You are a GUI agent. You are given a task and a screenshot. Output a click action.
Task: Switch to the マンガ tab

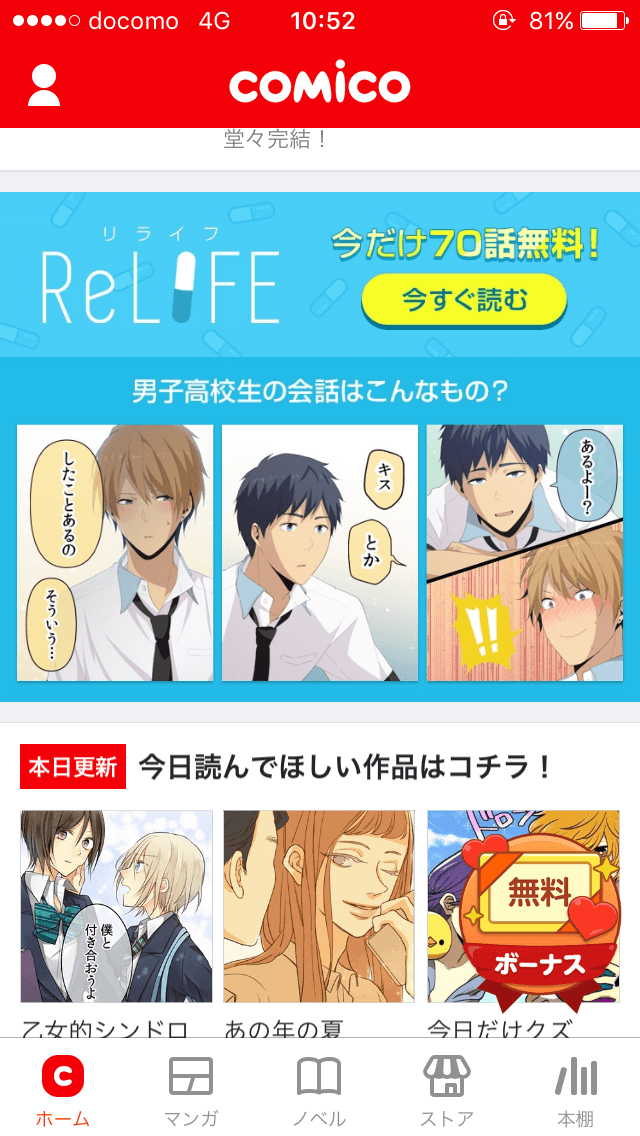(x=190, y=1090)
